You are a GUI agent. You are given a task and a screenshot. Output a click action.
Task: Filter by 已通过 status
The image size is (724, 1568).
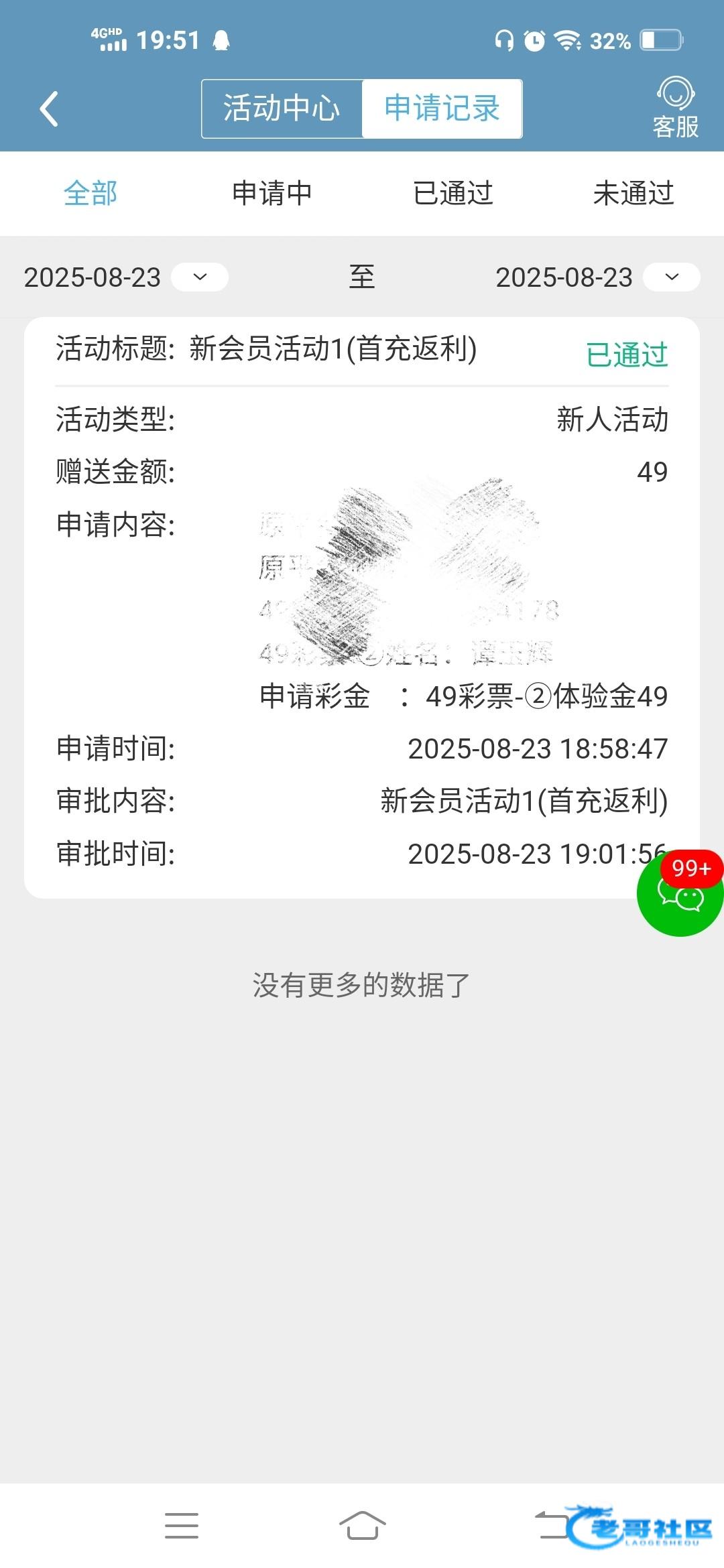pyautogui.click(x=453, y=194)
